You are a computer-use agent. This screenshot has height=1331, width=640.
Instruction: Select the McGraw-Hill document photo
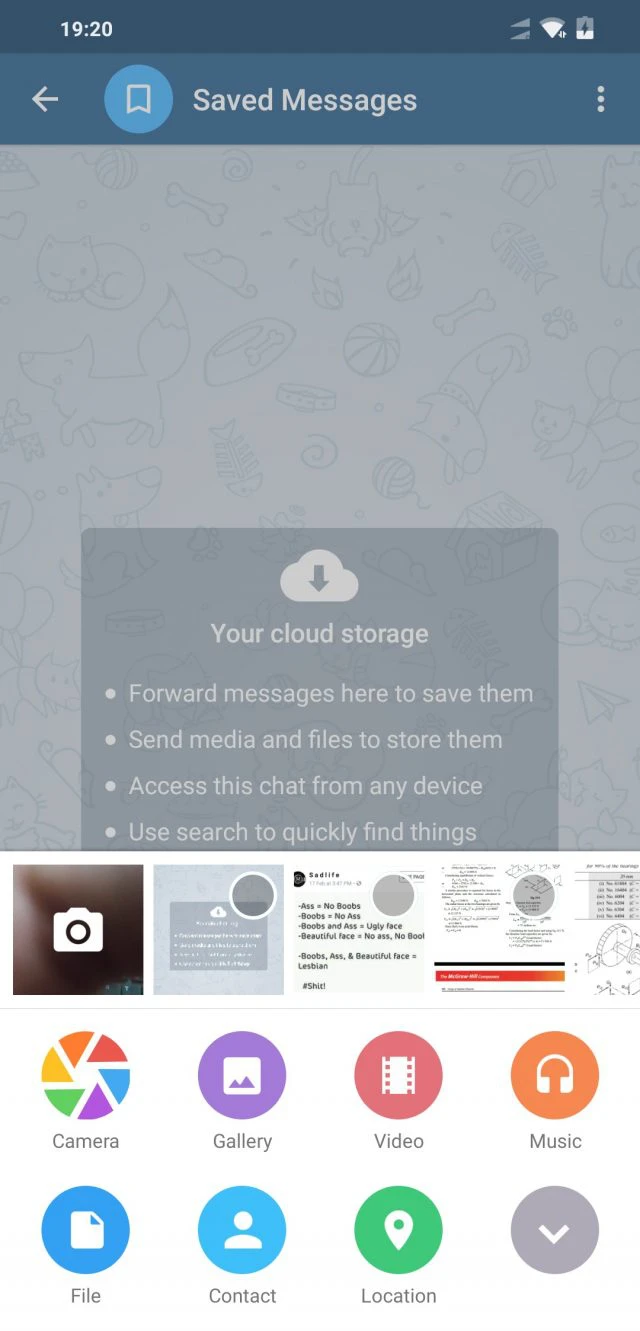pos(499,930)
